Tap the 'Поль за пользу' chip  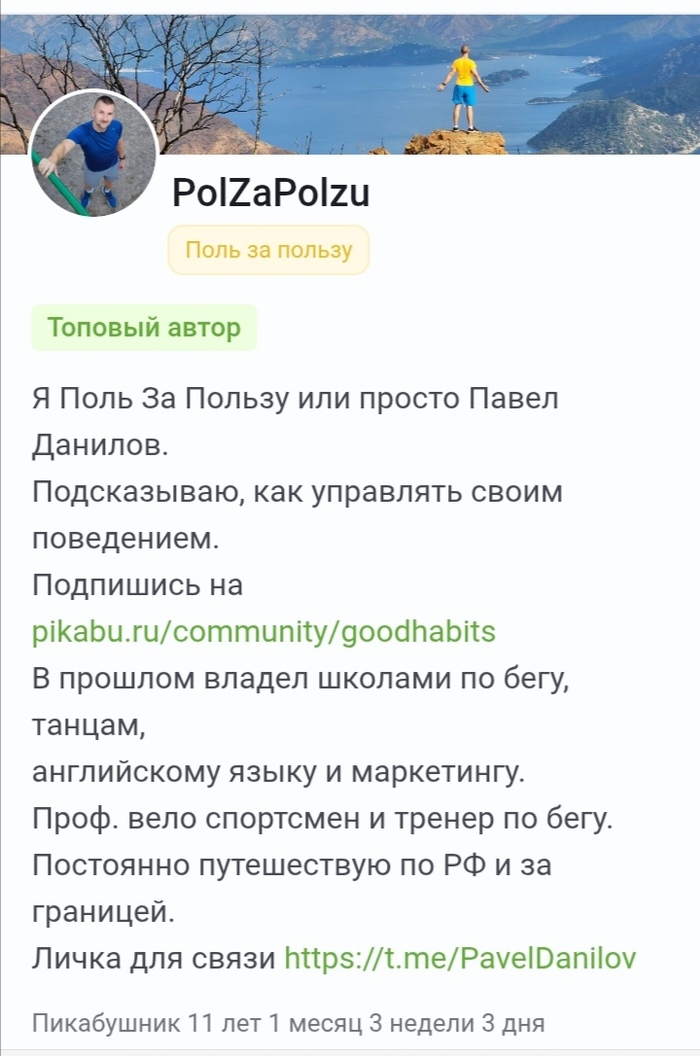pos(268,250)
